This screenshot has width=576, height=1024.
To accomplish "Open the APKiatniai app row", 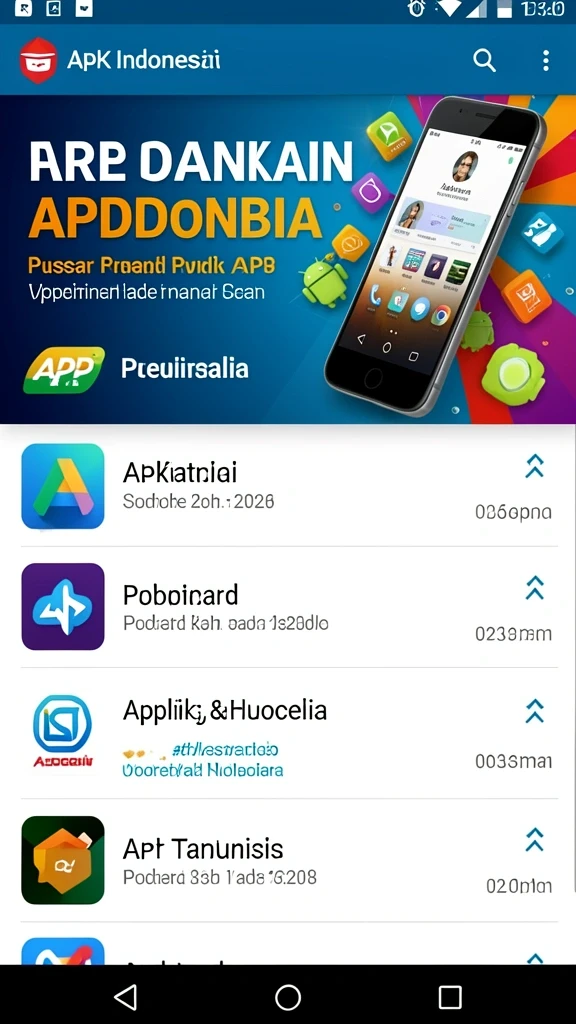I will (x=288, y=486).
